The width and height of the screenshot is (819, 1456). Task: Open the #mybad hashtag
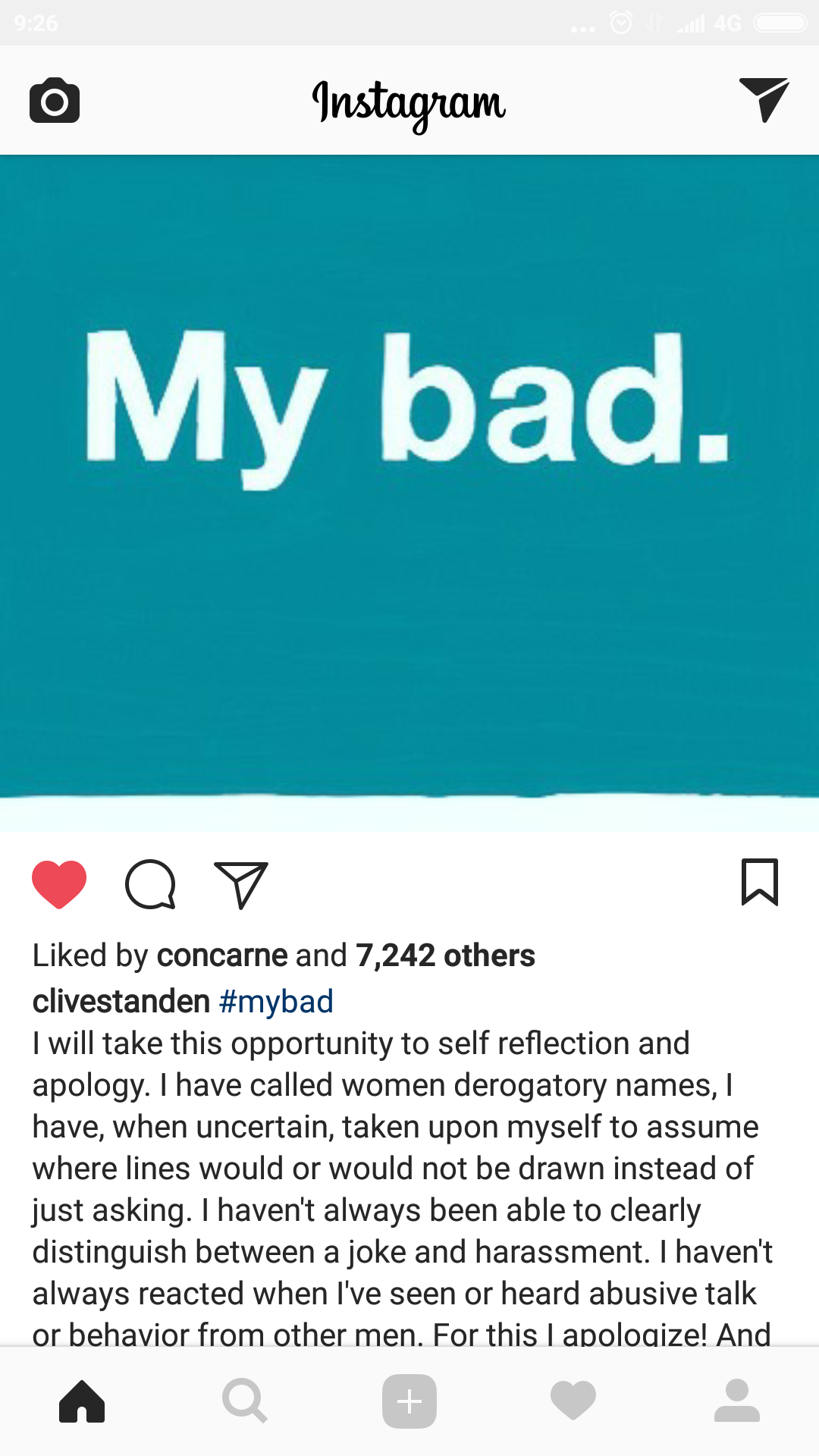coord(276,1002)
